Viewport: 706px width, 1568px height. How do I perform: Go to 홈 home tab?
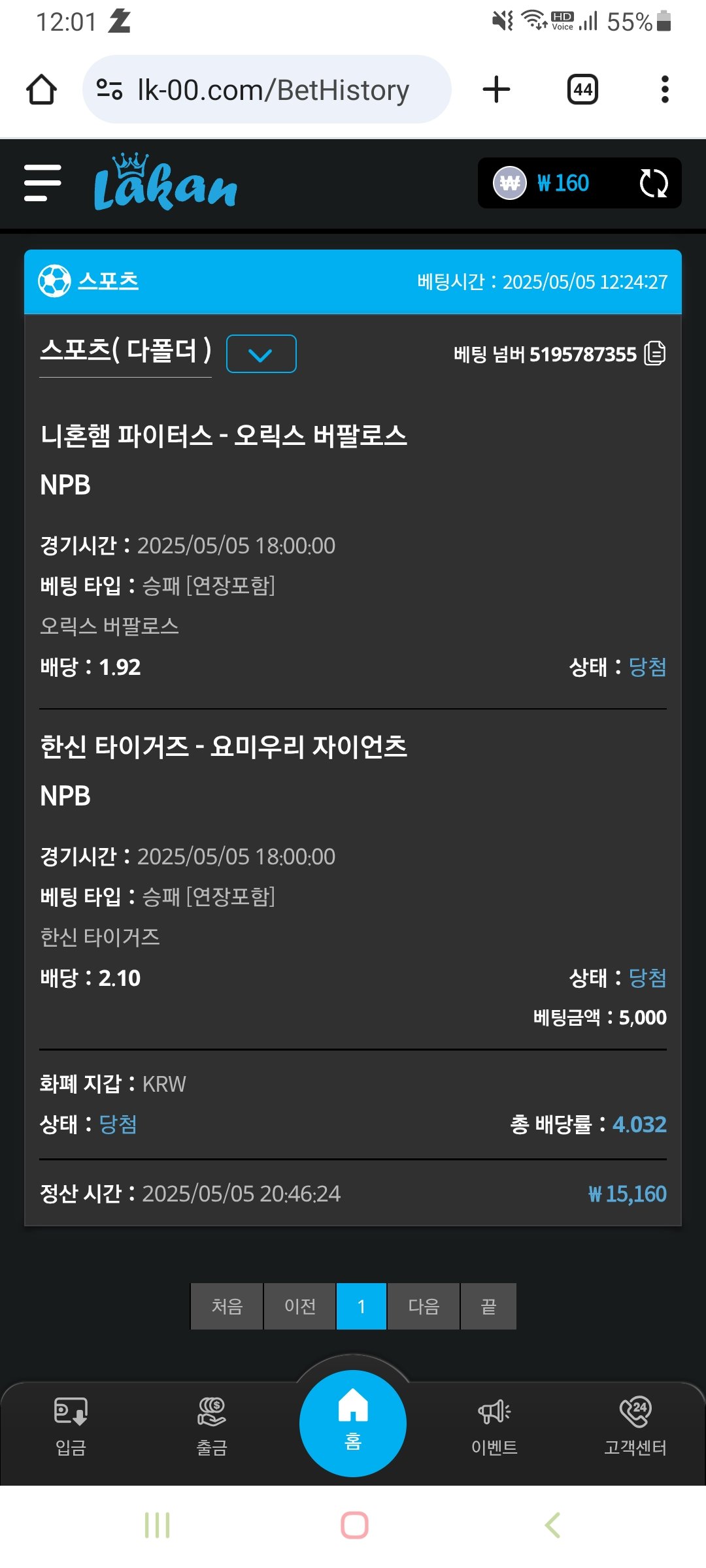click(x=353, y=1423)
